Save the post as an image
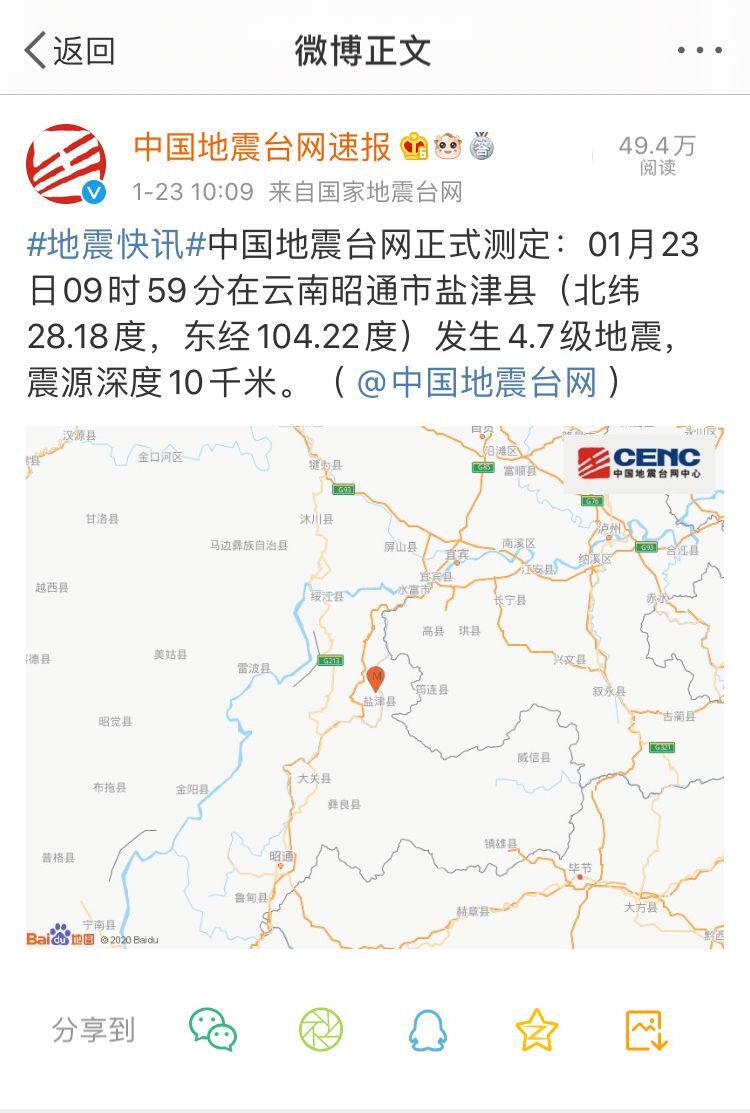 [646, 1030]
